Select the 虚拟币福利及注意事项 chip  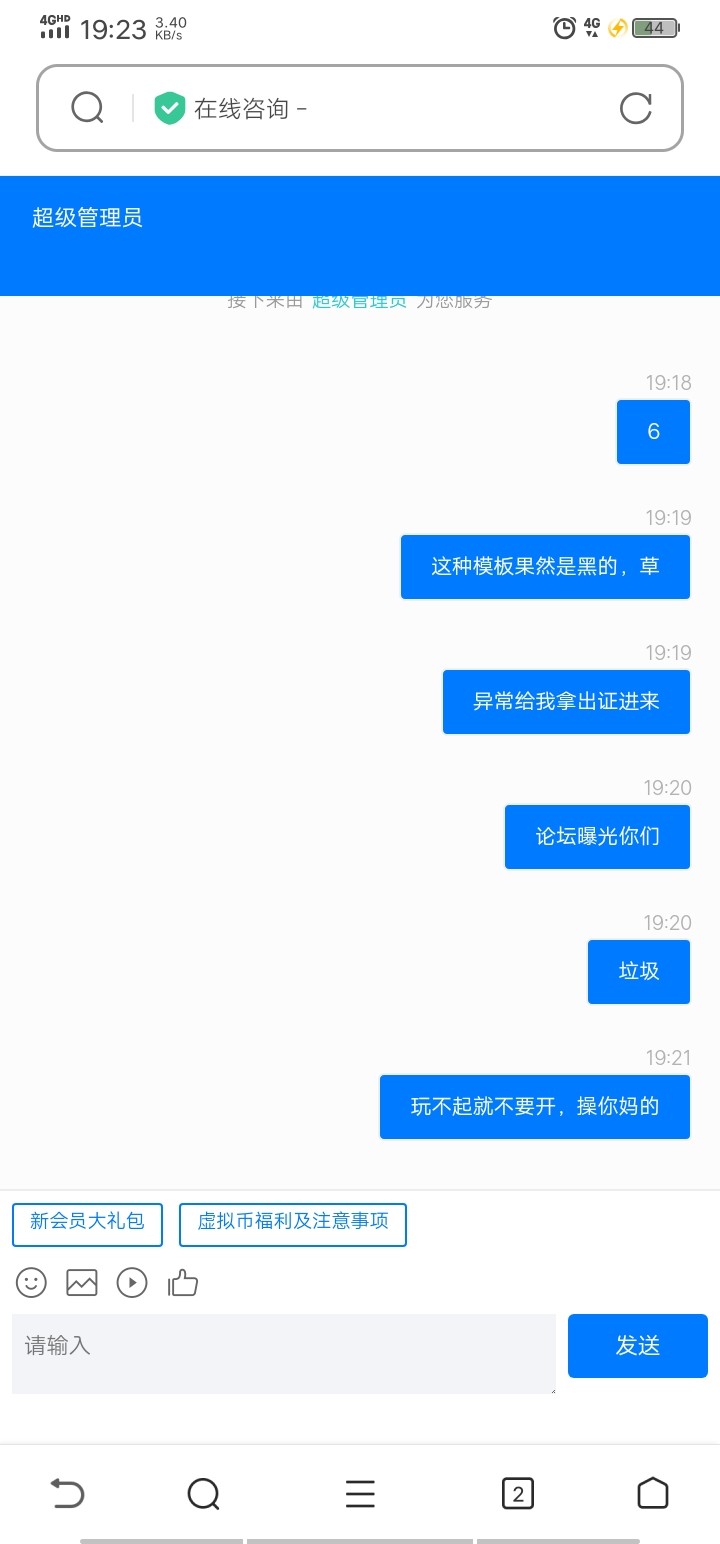click(293, 1225)
